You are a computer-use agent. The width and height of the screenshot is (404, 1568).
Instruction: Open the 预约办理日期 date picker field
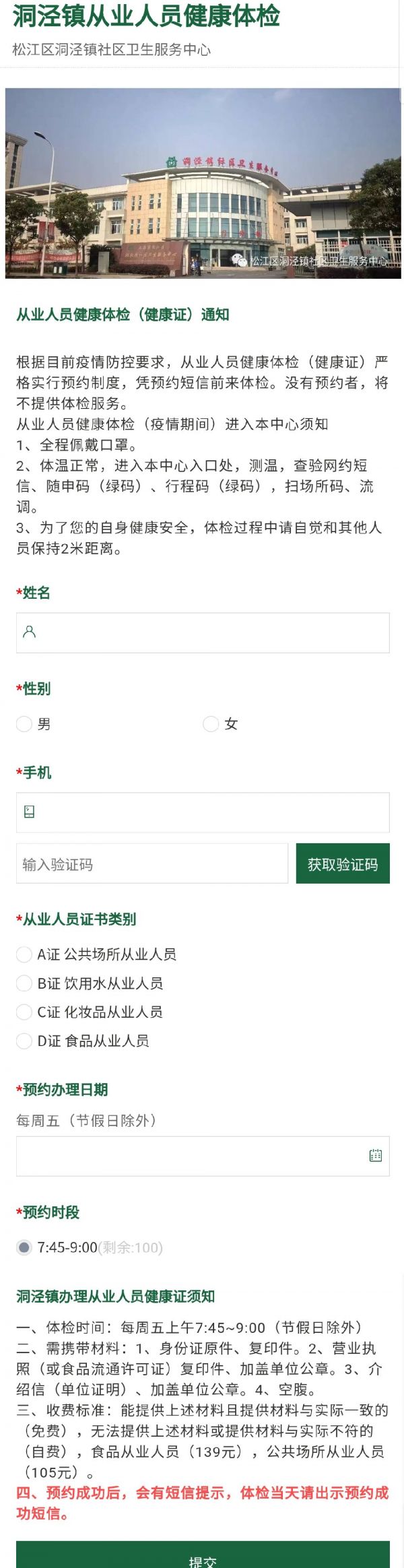tap(202, 1156)
